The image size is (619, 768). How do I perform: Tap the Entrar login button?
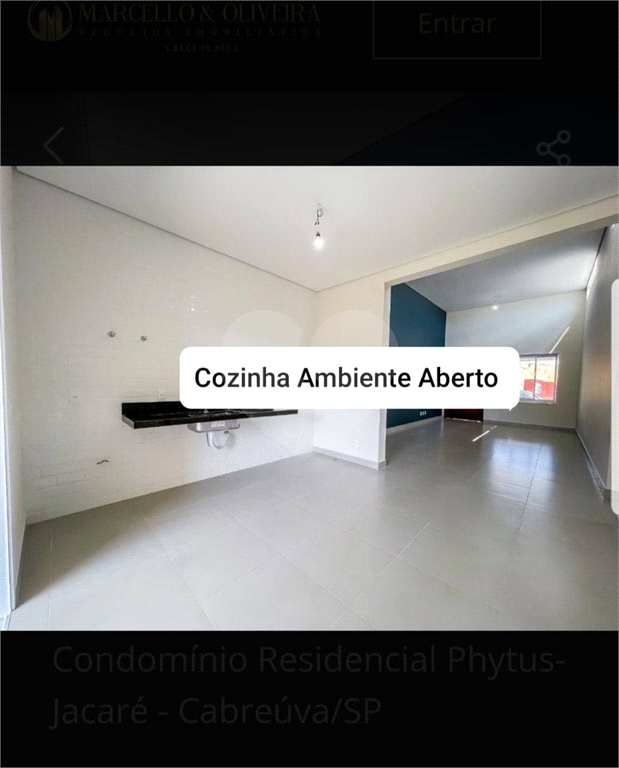click(x=457, y=25)
